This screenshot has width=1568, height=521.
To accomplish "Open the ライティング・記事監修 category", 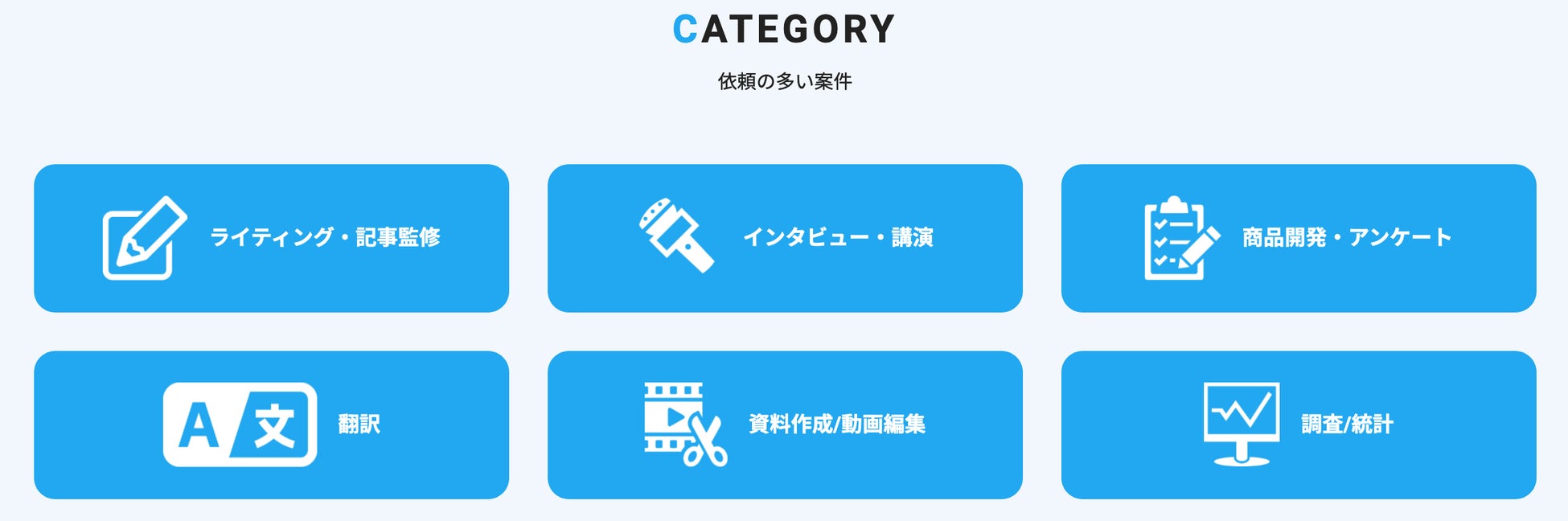I will (271, 238).
